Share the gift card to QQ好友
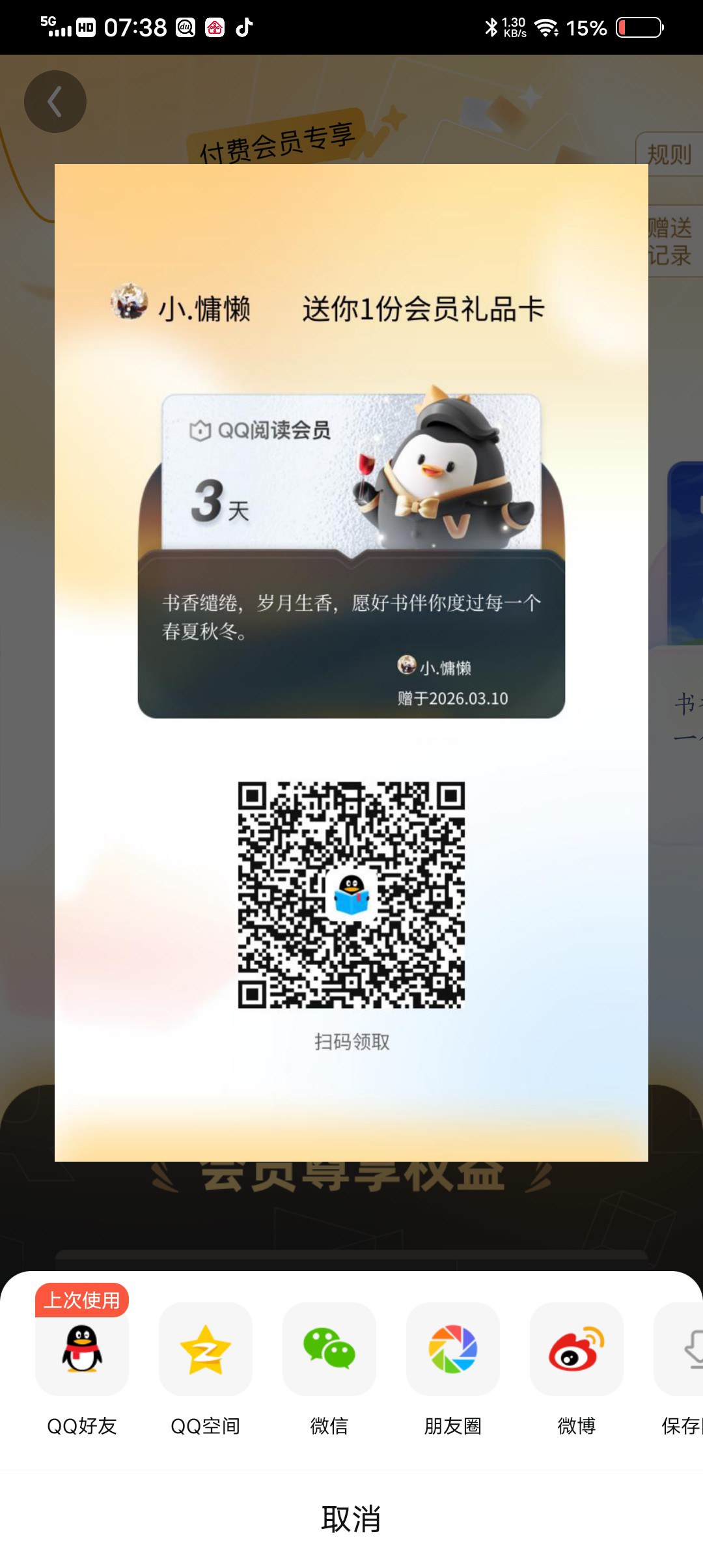This screenshot has width=703, height=1568. (82, 1349)
